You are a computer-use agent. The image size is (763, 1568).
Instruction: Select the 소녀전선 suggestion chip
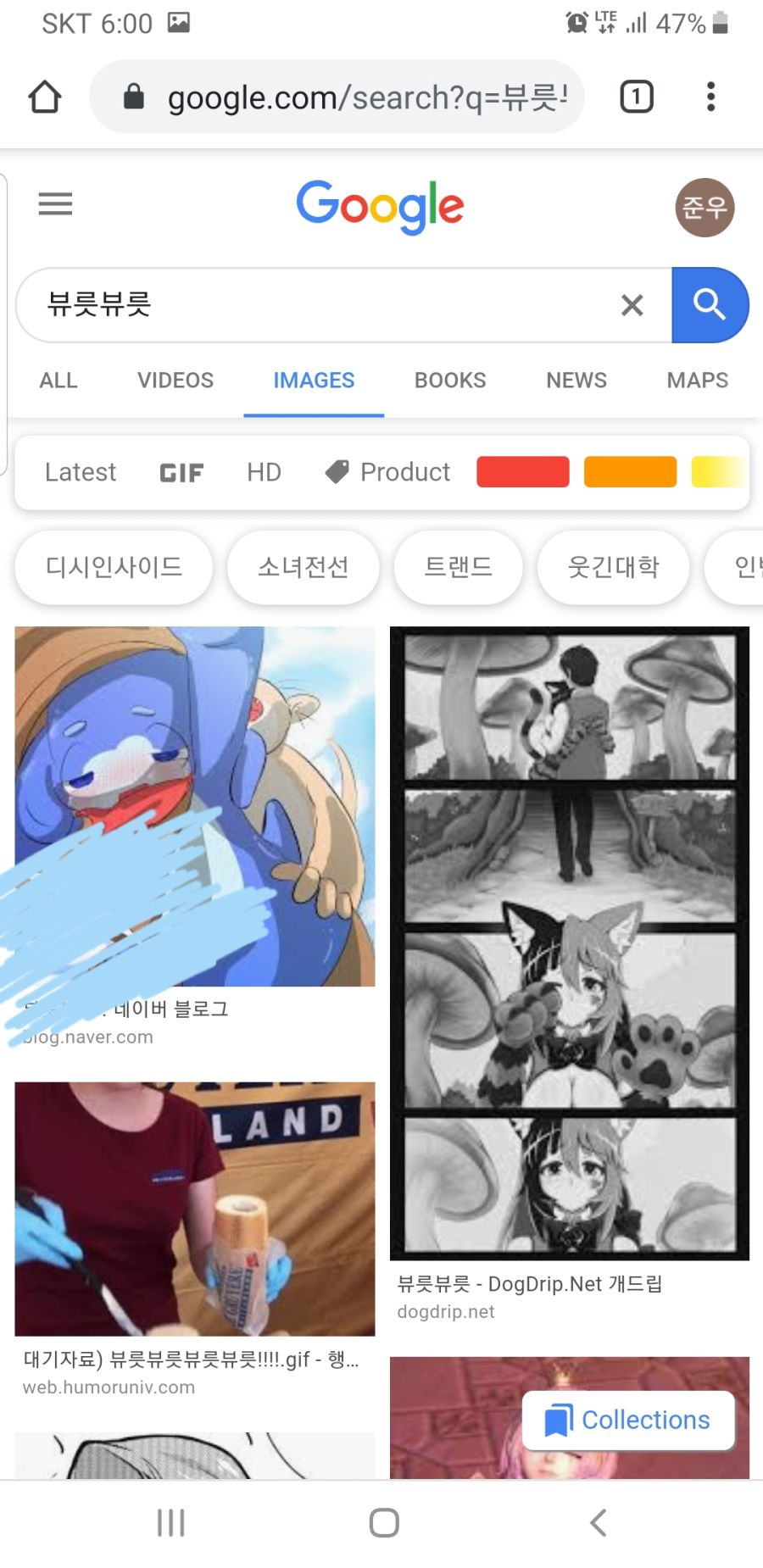click(304, 568)
